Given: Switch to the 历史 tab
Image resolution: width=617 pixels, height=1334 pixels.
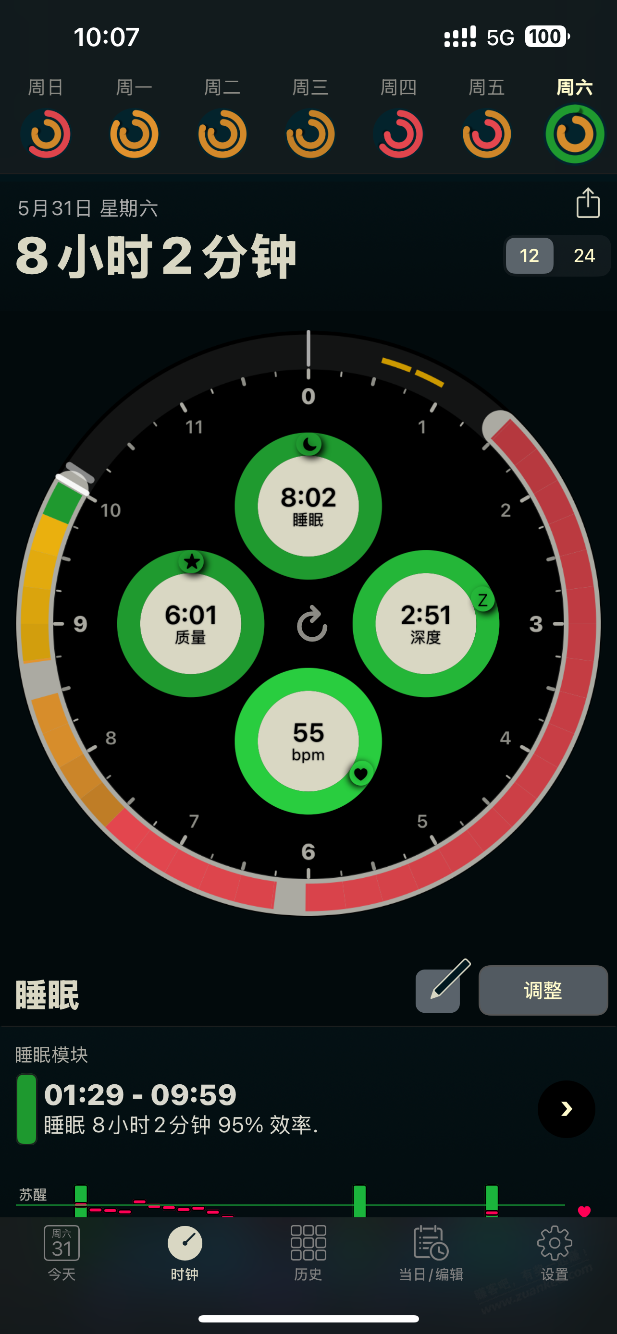Looking at the screenshot, I should (308, 1253).
